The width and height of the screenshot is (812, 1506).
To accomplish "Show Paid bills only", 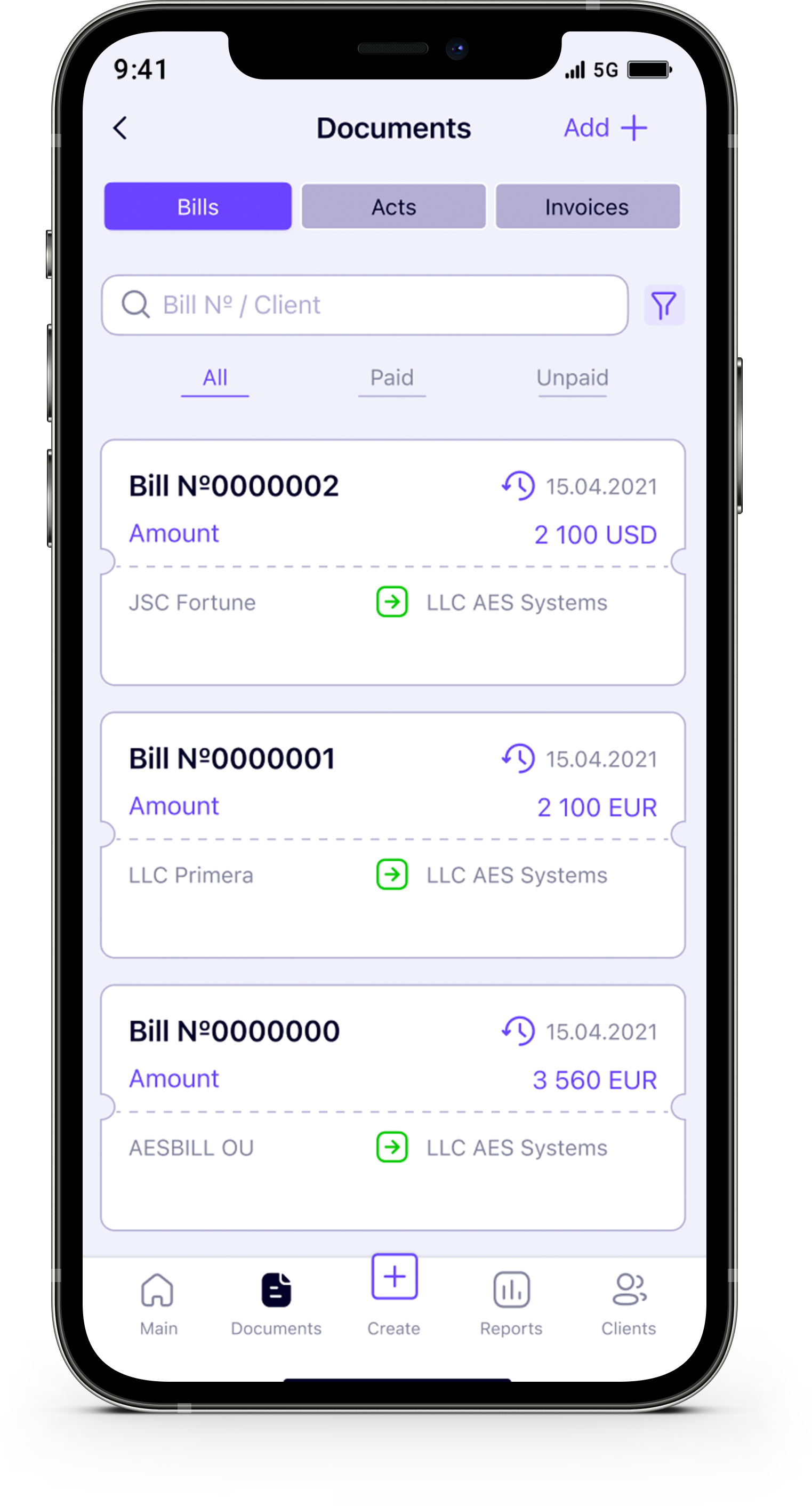I will pos(392,378).
